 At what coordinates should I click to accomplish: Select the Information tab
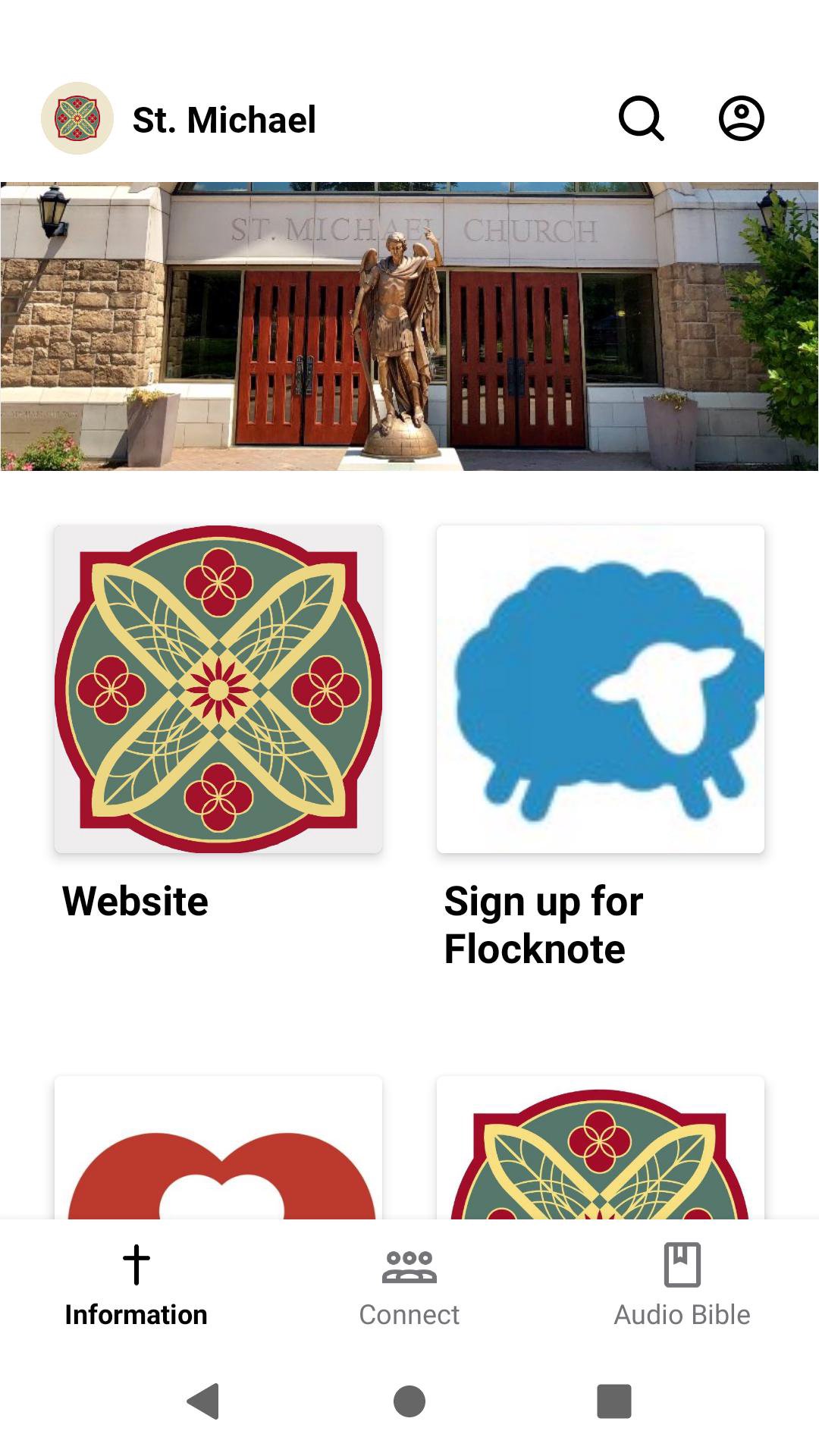coord(136,1285)
